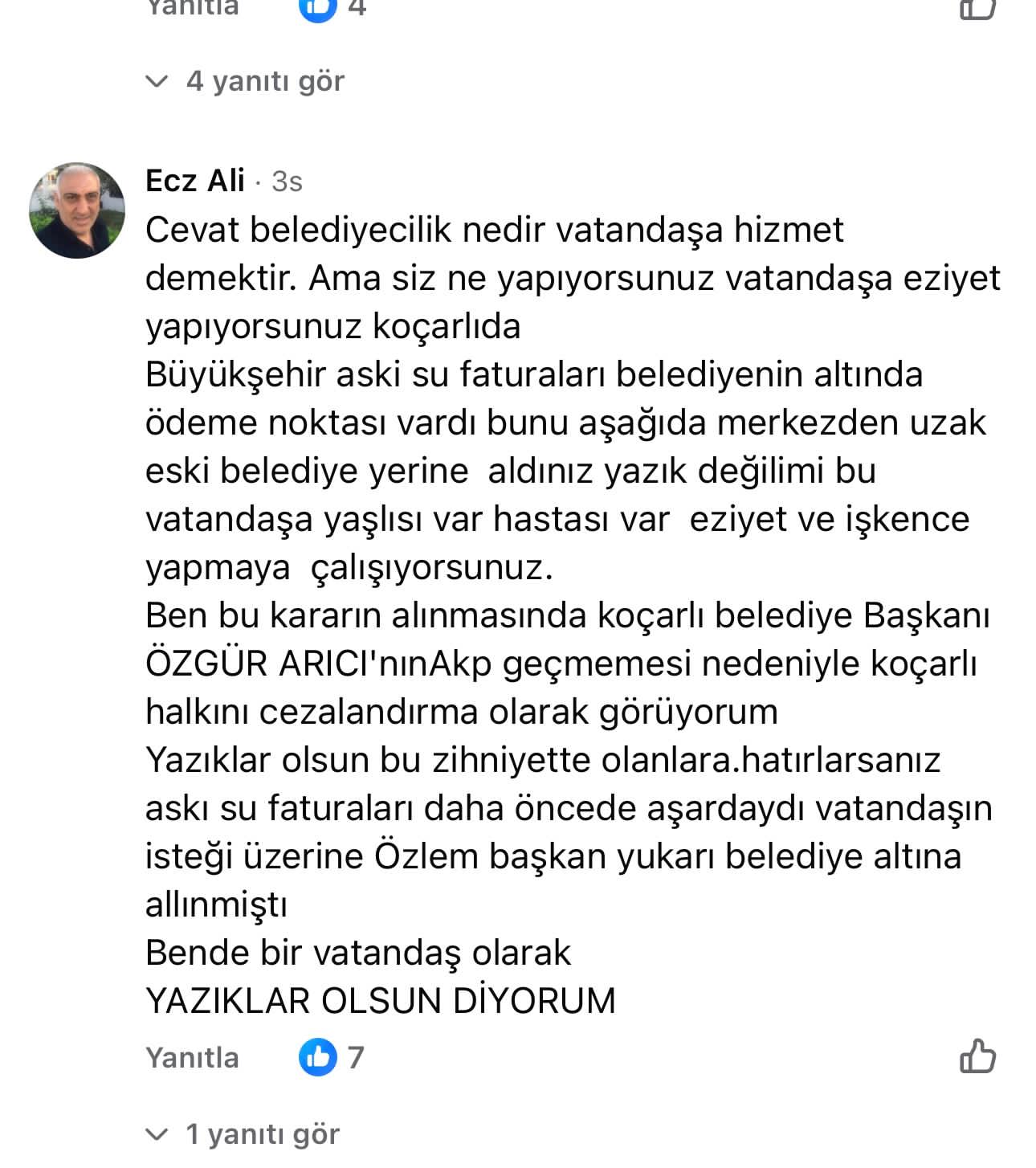Image resolution: width=1036 pixels, height=1168 pixels.
Task: Open the Ecz Ali username link
Action: click(x=194, y=181)
